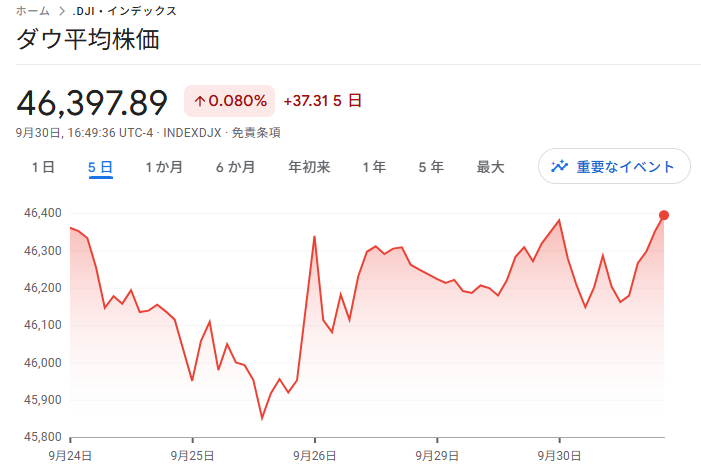Switch chart to 5年 range
Screen dimensions: 701x469
pyautogui.click(x=431, y=167)
